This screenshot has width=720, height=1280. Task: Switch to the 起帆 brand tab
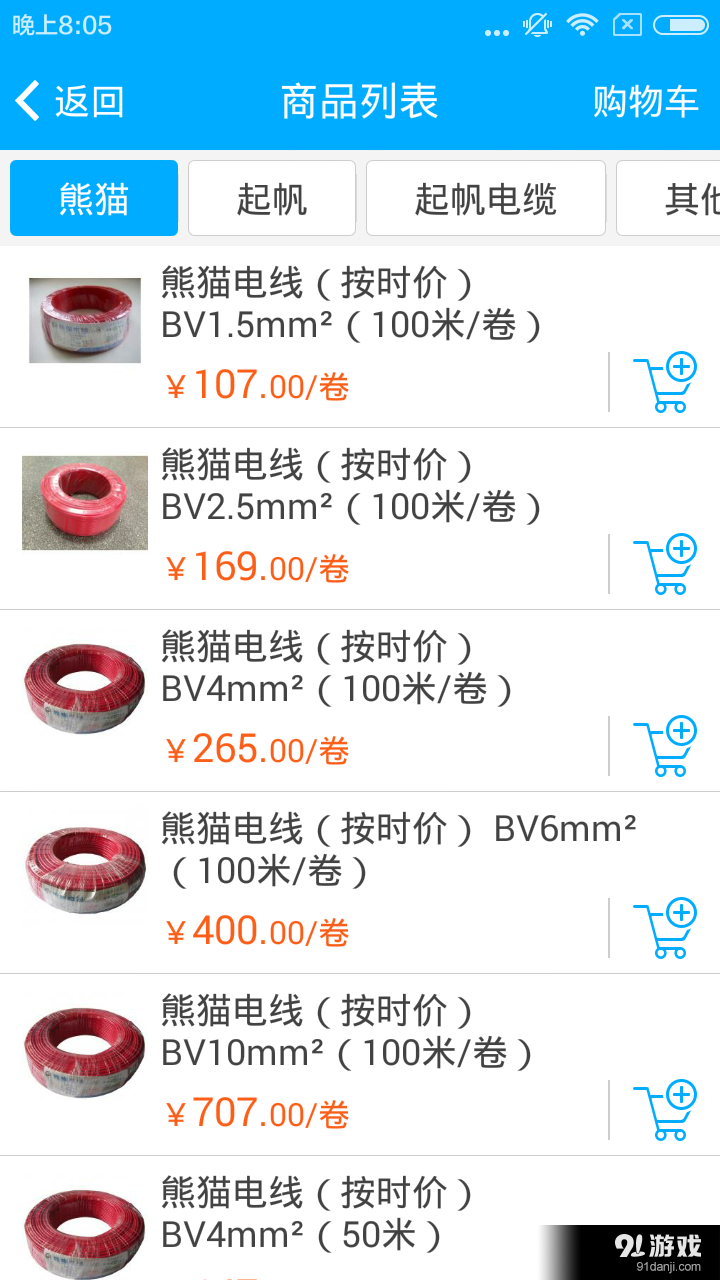point(271,197)
